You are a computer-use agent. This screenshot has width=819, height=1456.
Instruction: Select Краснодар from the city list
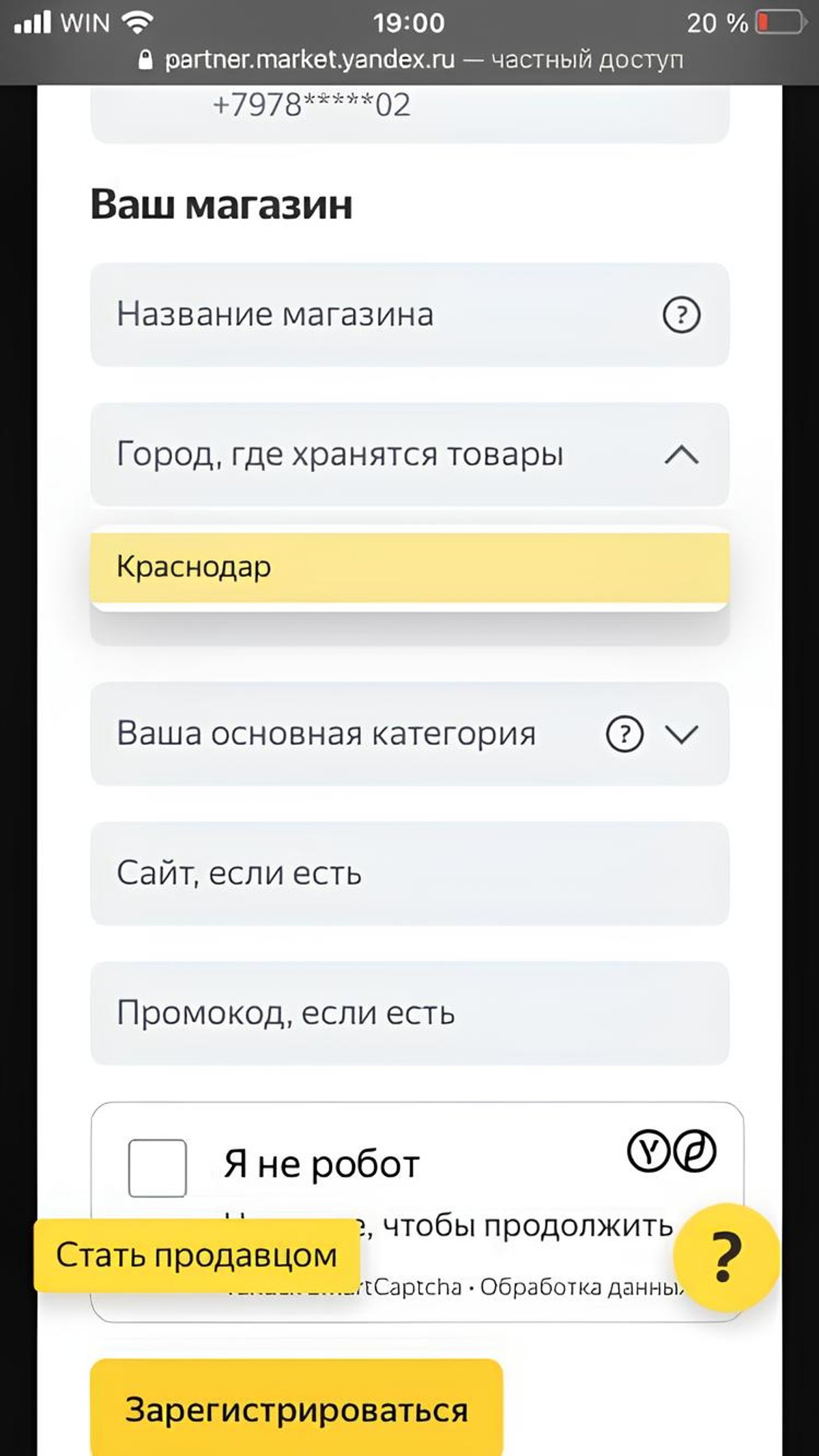pyautogui.click(x=409, y=568)
